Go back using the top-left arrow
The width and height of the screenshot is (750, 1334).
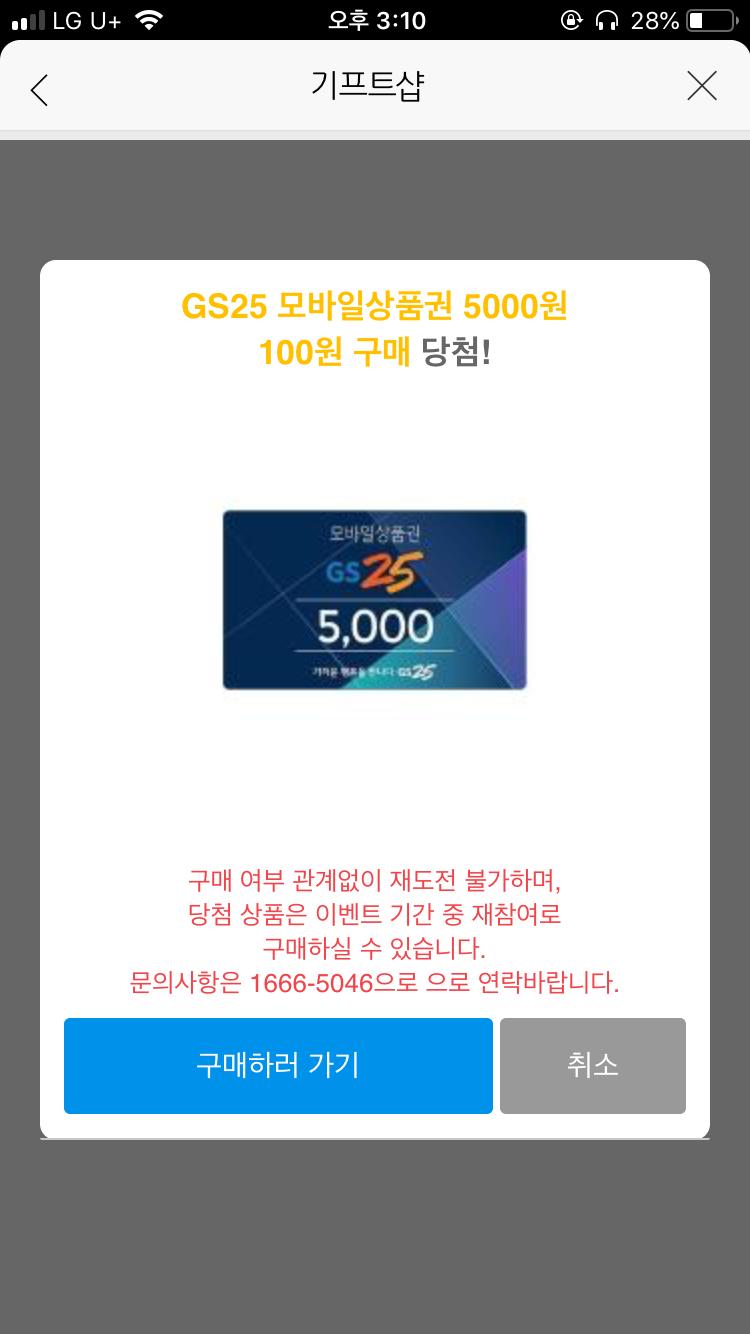click(x=39, y=88)
